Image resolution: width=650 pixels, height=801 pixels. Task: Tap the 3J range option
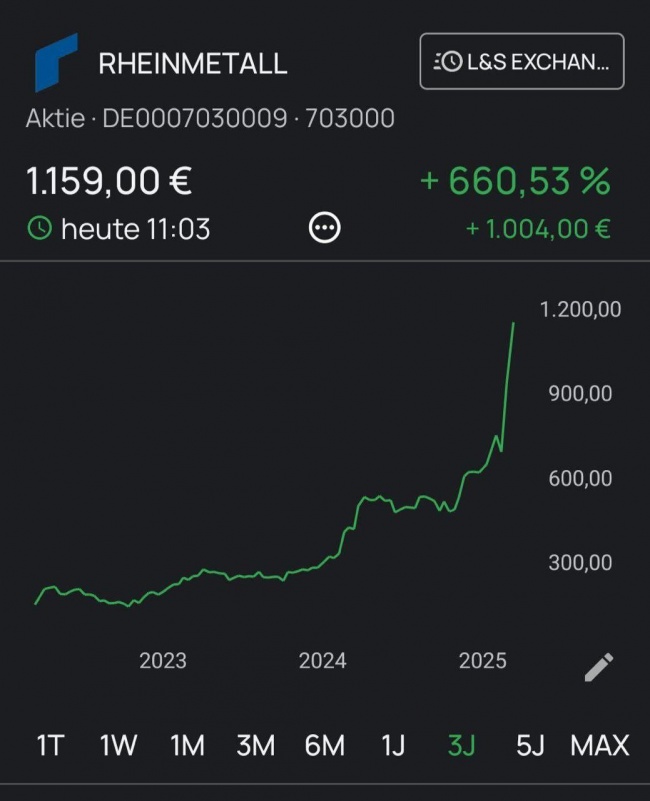click(461, 745)
